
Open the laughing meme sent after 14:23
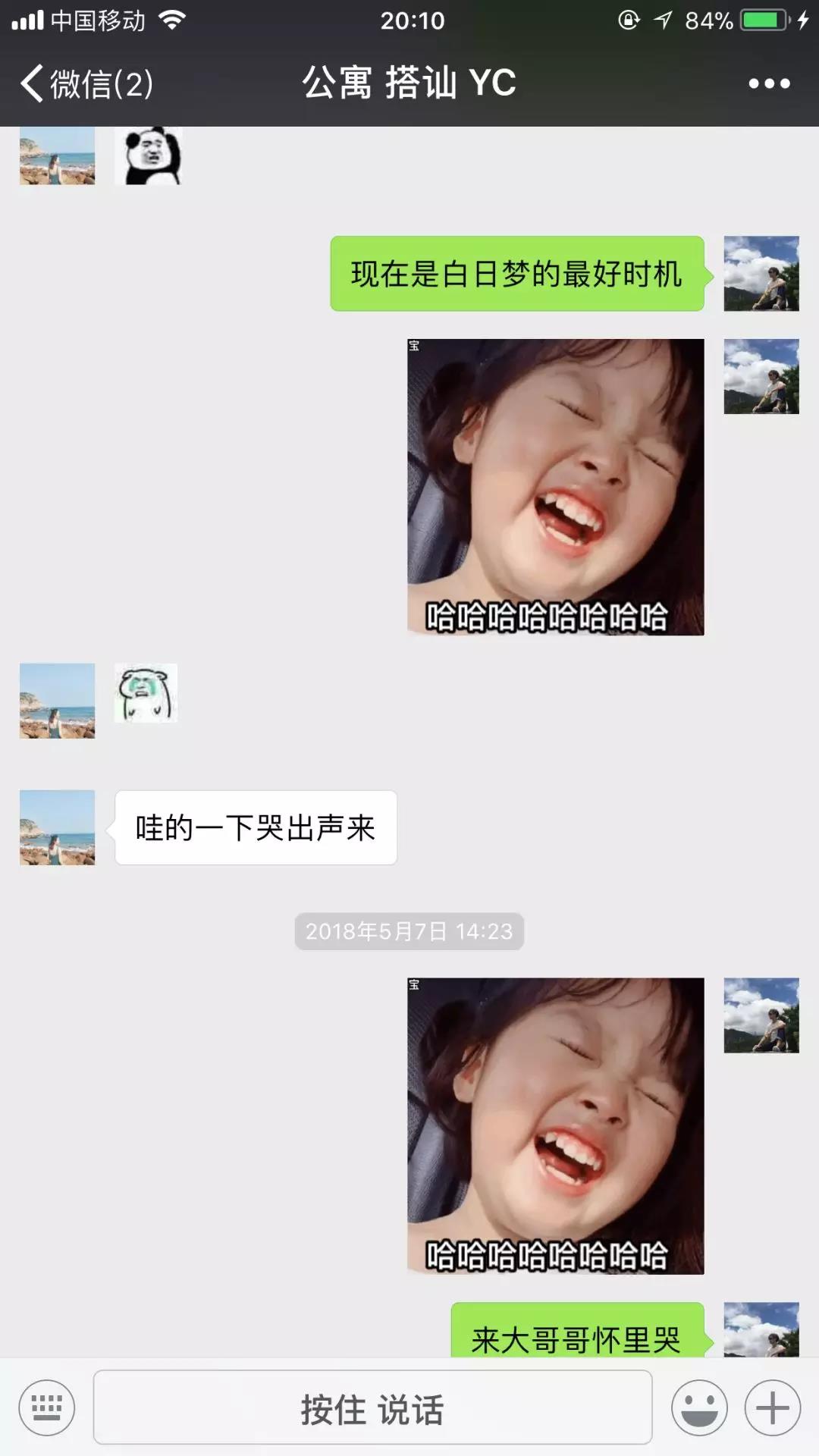(555, 1125)
